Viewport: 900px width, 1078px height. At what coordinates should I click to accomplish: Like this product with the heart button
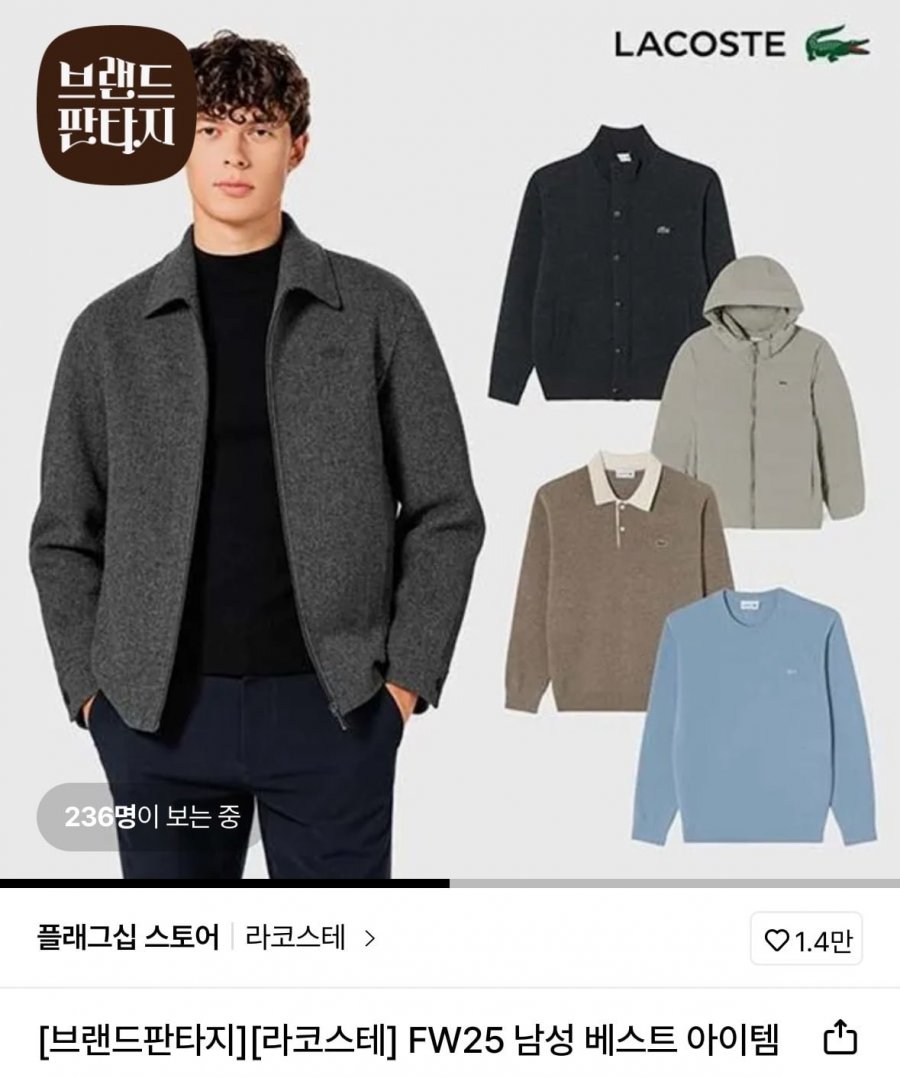tap(805, 940)
